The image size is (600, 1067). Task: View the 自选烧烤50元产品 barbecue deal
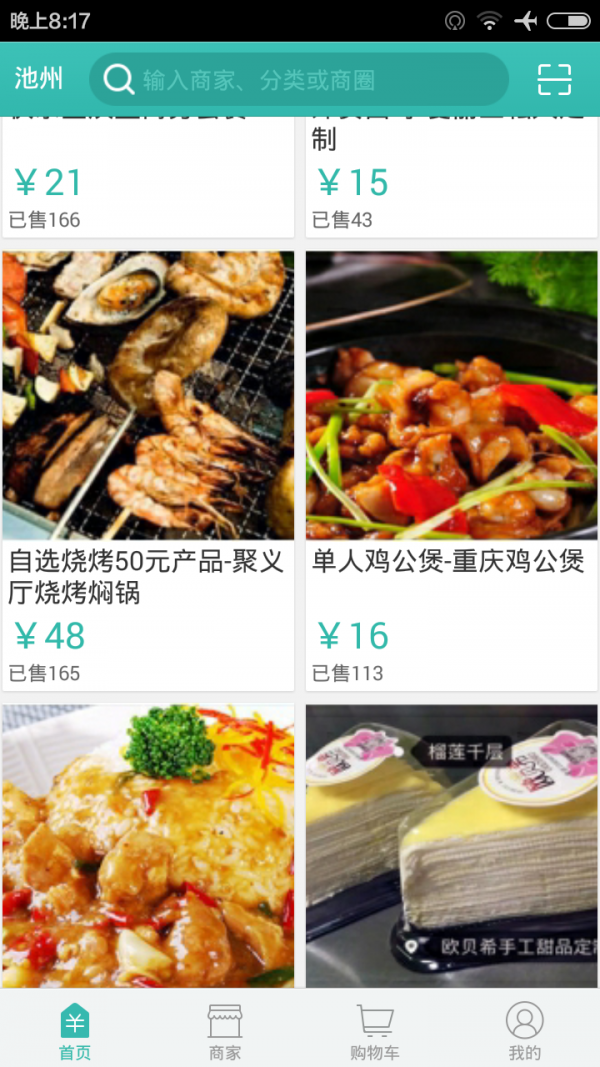(x=148, y=470)
